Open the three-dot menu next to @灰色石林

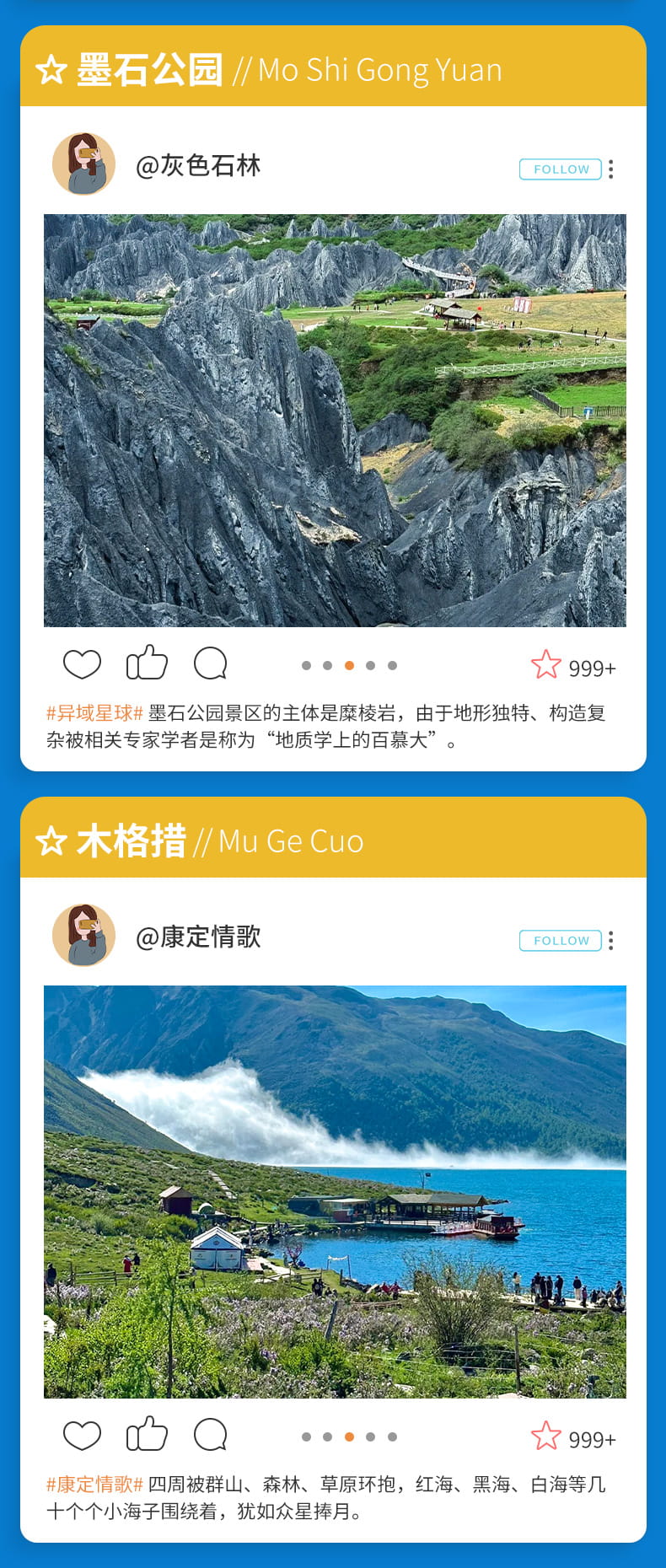pos(610,169)
